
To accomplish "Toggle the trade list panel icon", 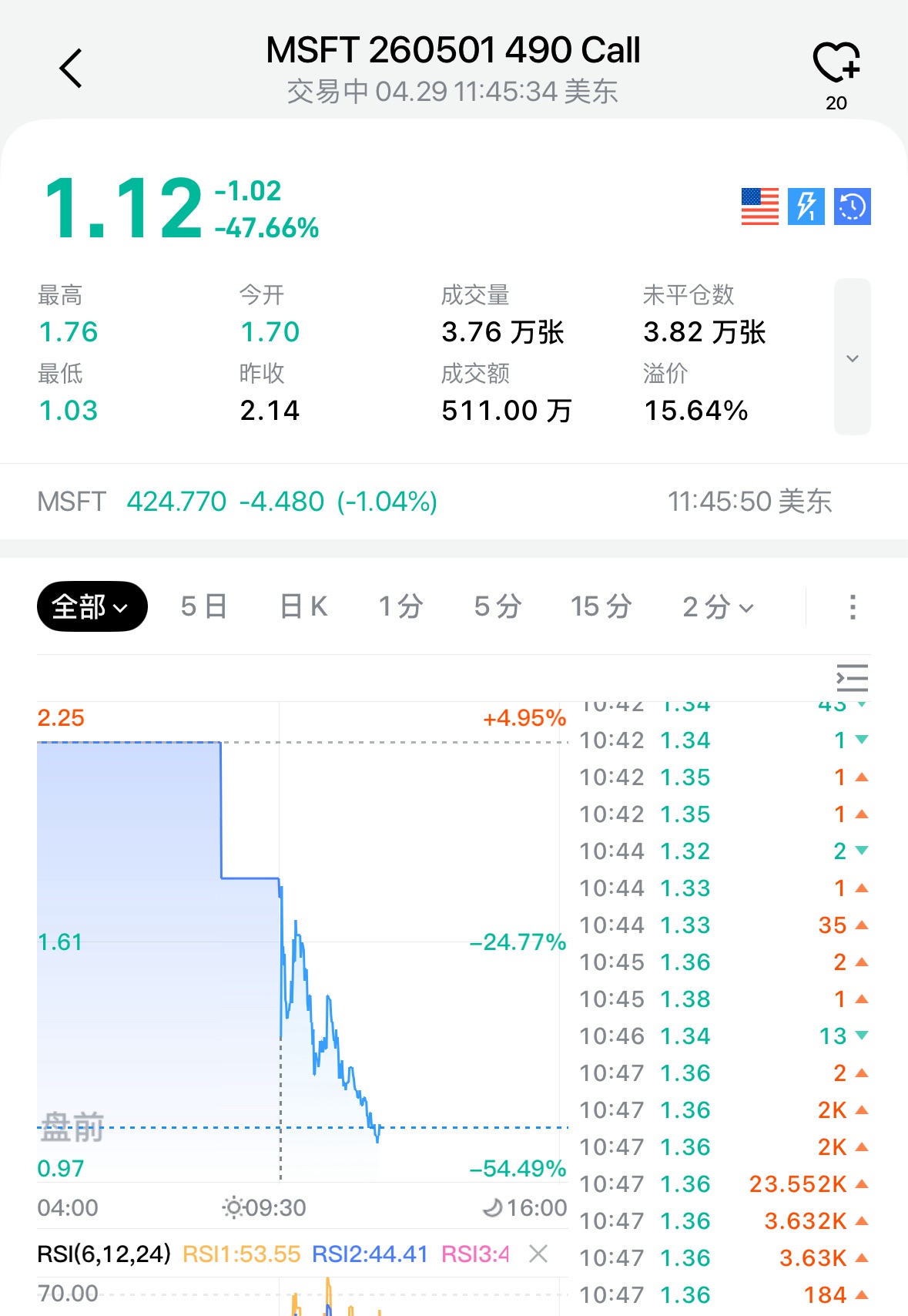I will (852, 678).
